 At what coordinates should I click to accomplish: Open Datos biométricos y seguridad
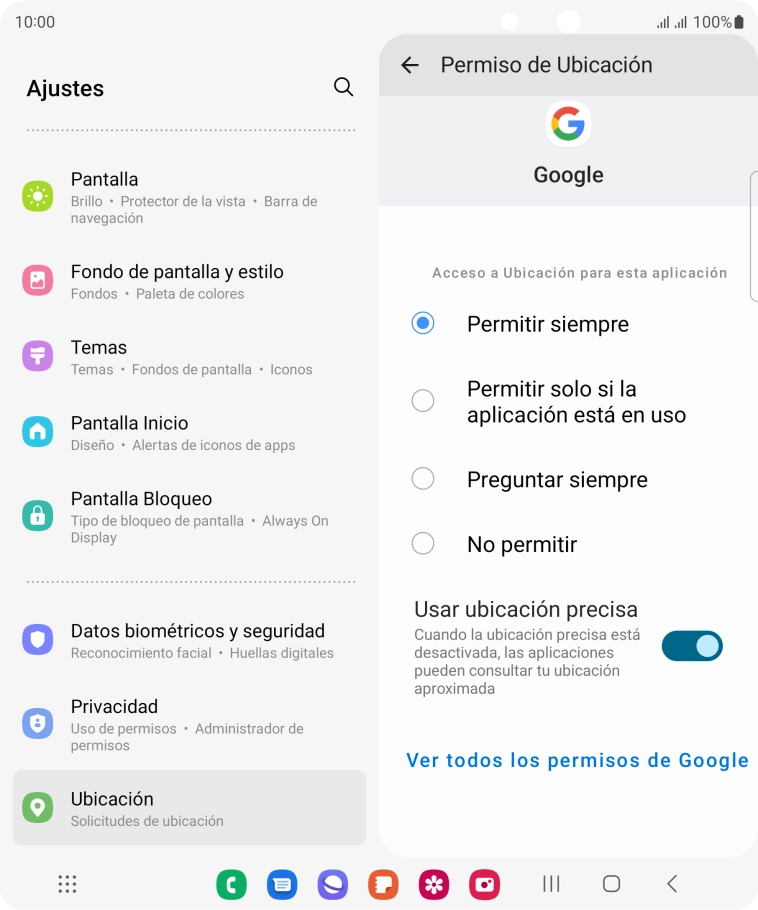coord(190,640)
